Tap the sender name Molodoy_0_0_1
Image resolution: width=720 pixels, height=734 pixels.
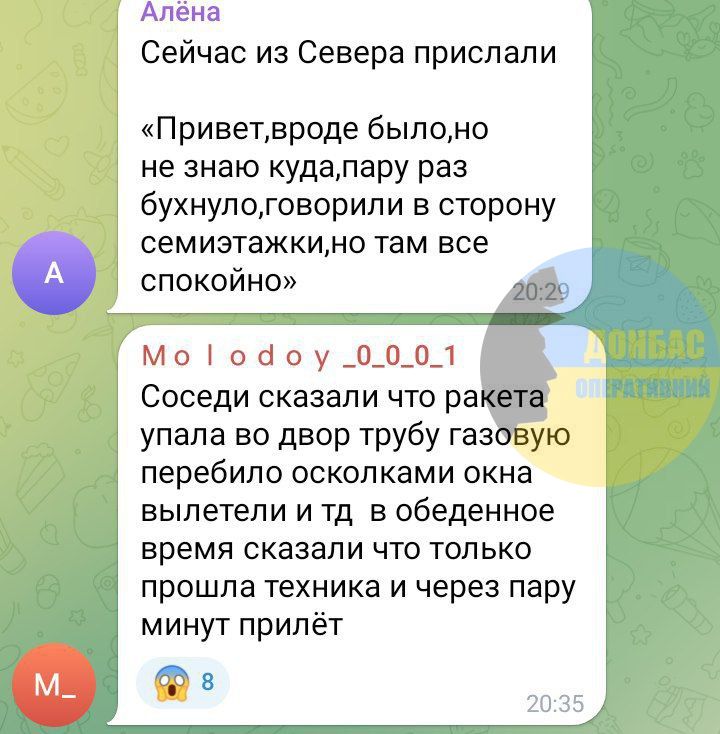pos(299,357)
